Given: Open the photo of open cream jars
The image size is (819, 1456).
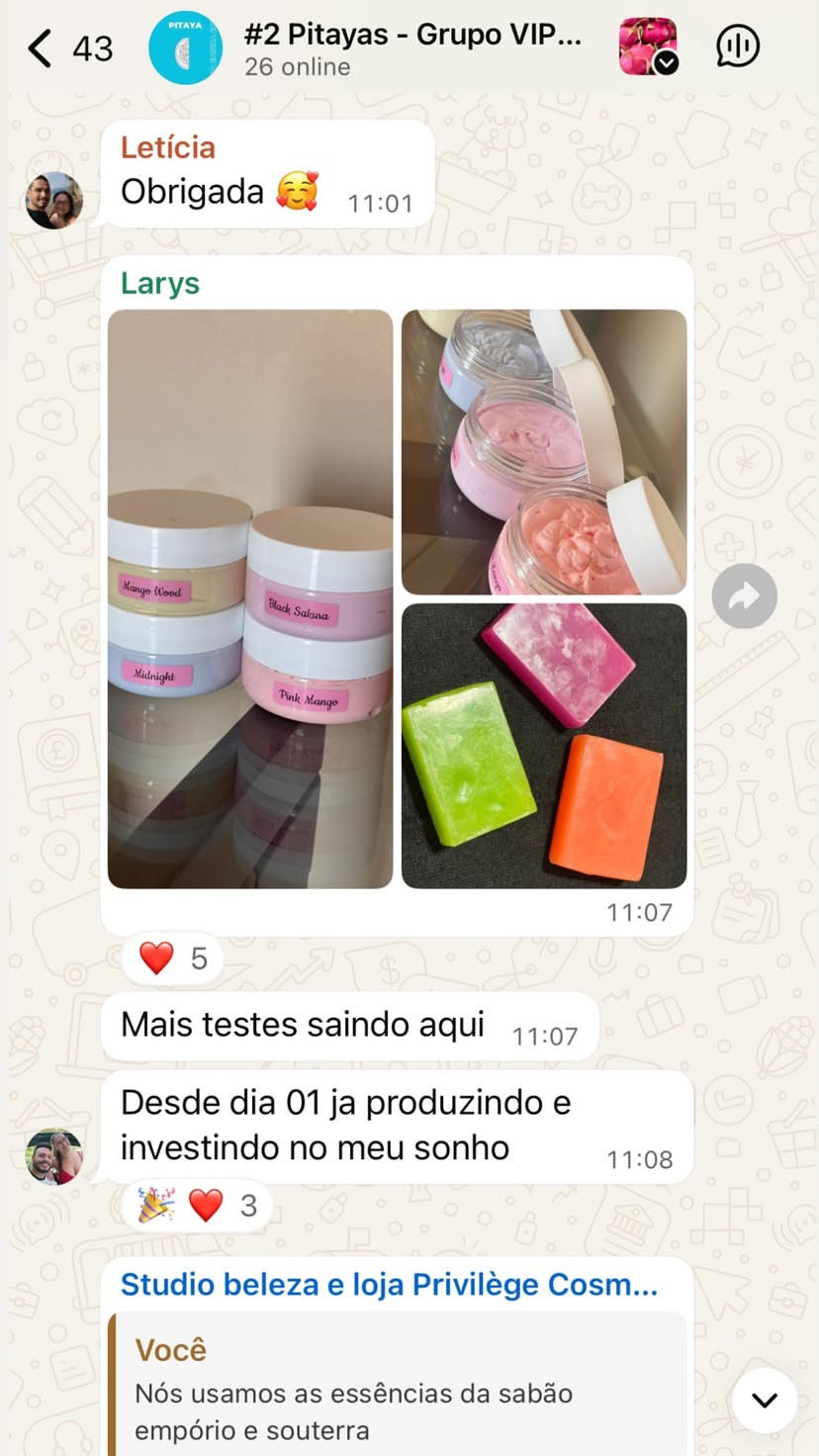Looking at the screenshot, I should pos(544,452).
